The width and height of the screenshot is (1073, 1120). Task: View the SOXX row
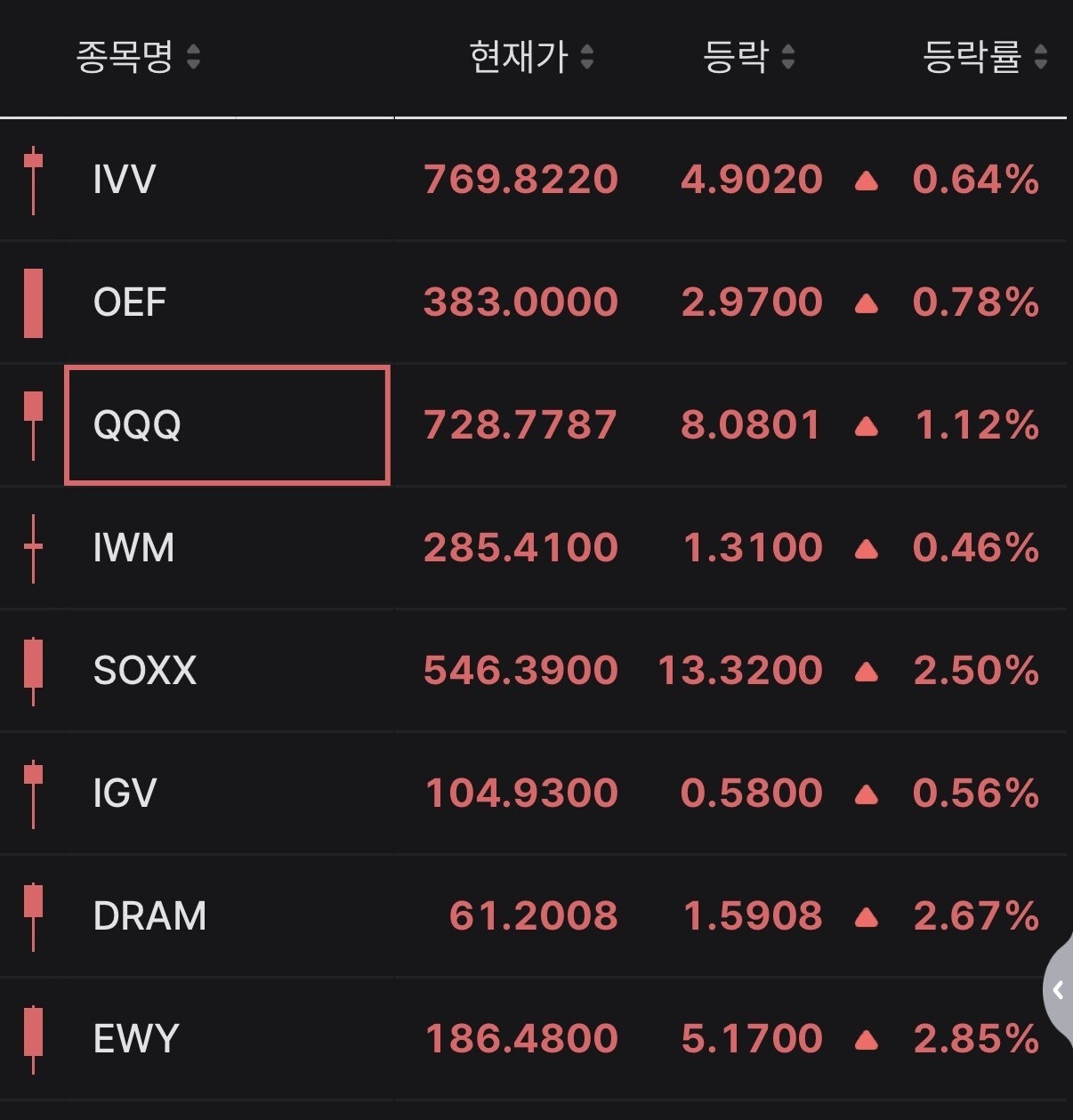tap(534, 671)
